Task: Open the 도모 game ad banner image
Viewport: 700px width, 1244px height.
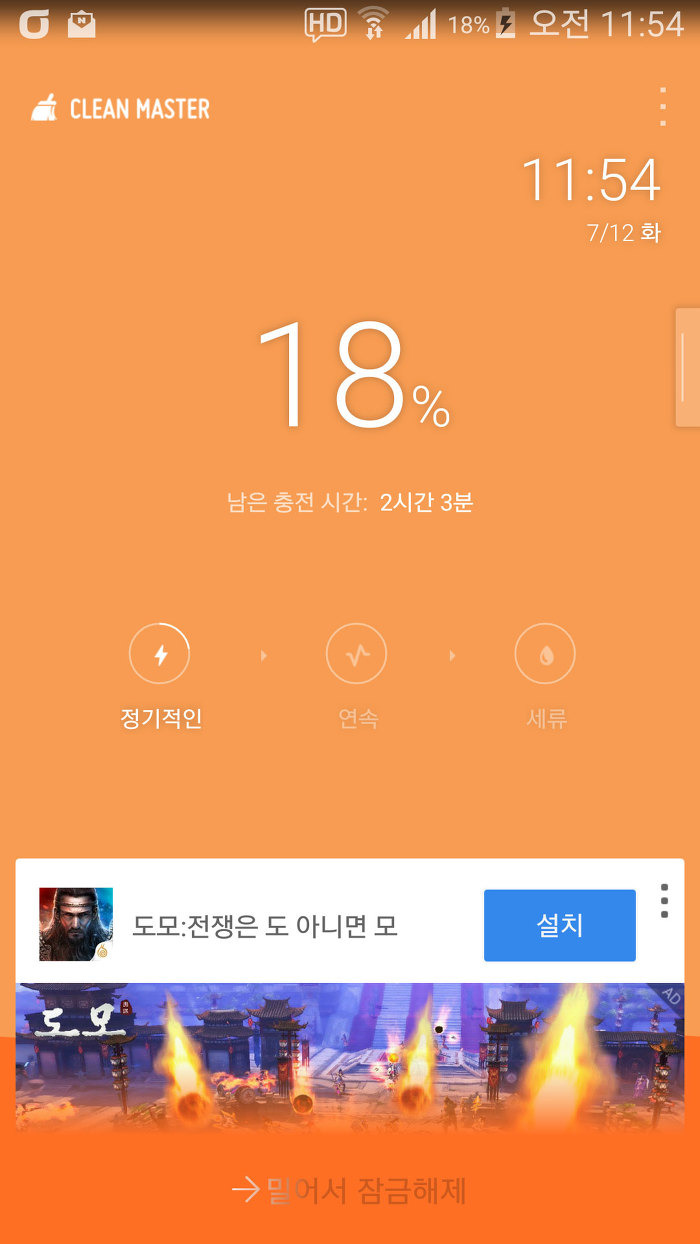Action: click(x=350, y=1056)
